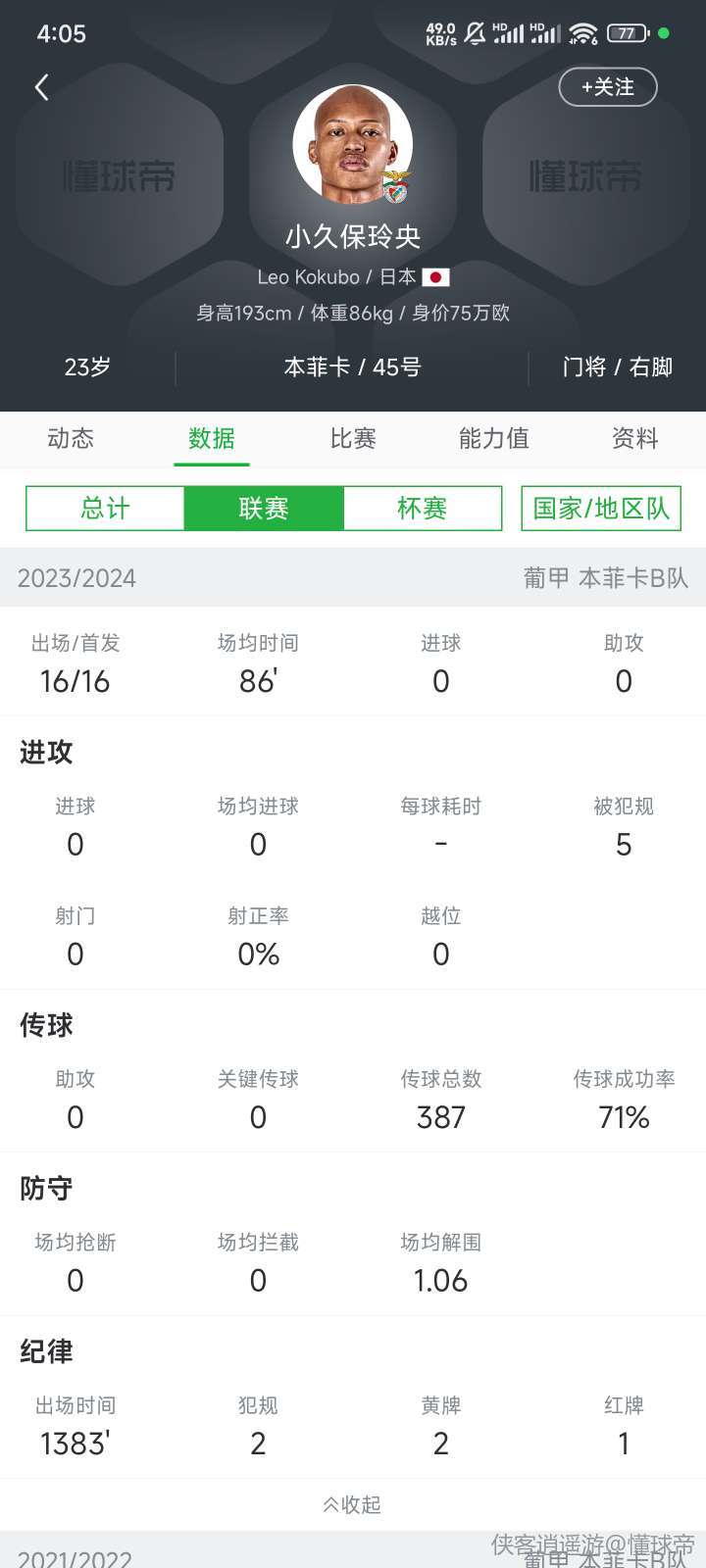
Task: Select the 联赛 stats filter
Action: pos(264,509)
